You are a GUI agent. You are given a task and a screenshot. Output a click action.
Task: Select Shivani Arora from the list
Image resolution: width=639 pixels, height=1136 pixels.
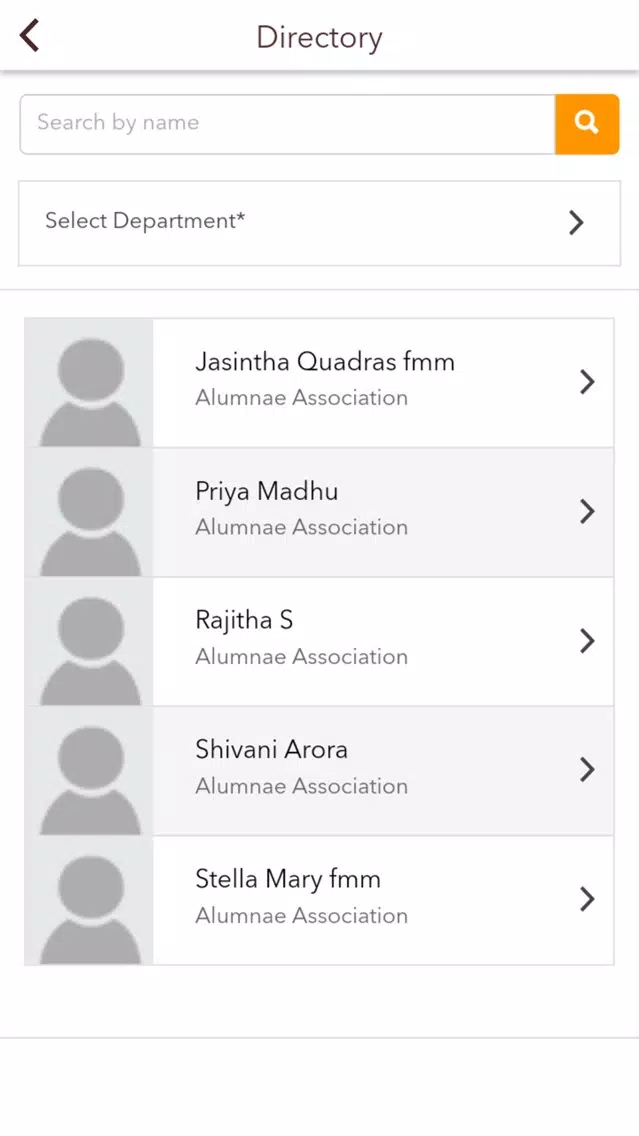coord(320,771)
